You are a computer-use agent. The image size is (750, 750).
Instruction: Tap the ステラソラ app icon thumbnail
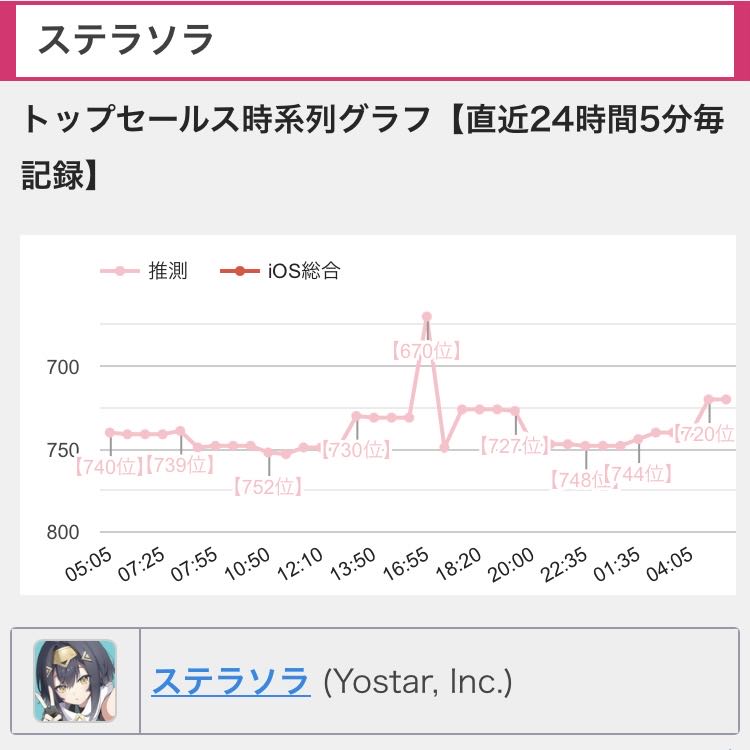75,682
